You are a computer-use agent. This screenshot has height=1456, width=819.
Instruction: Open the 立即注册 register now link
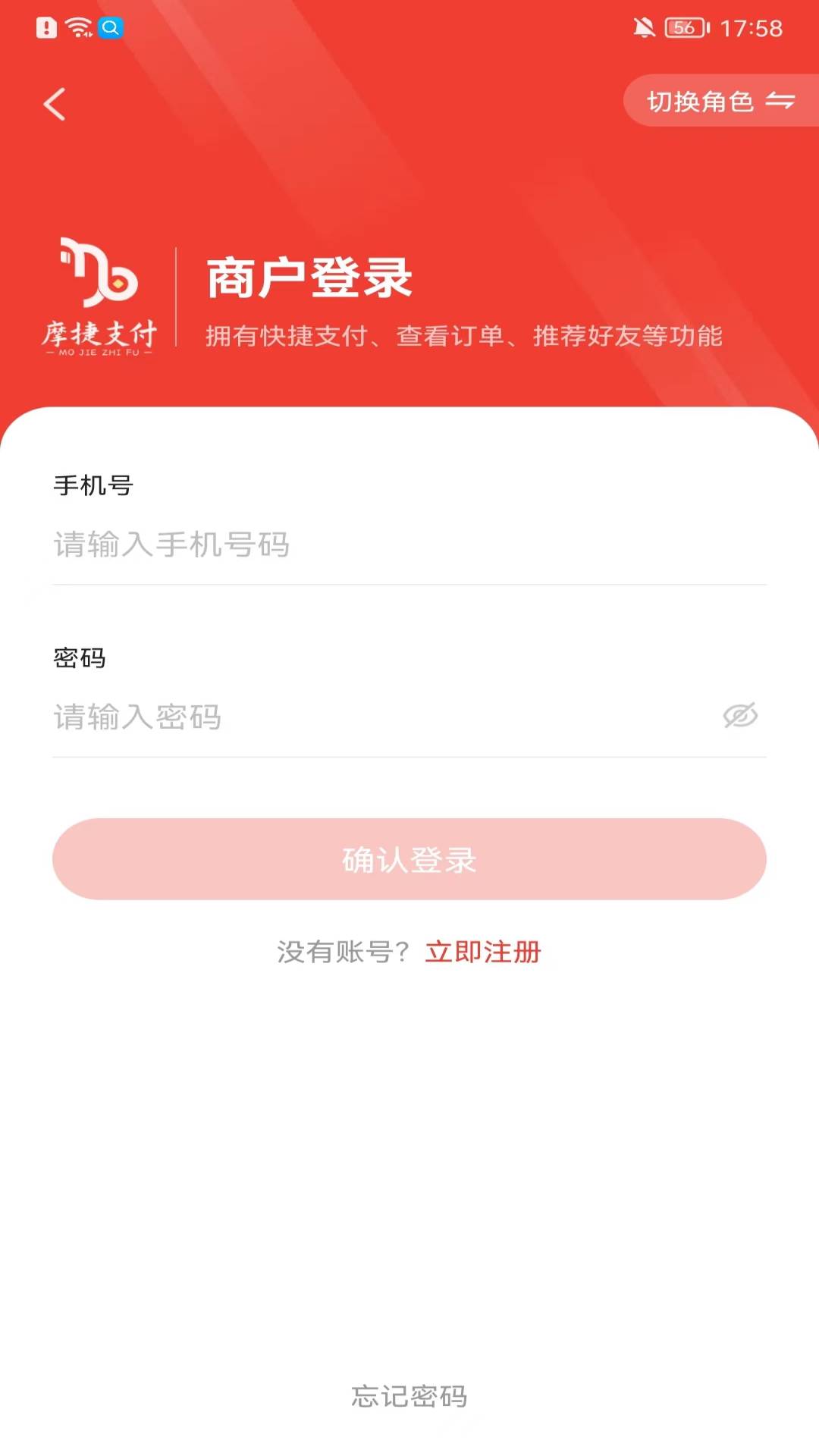click(483, 952)
